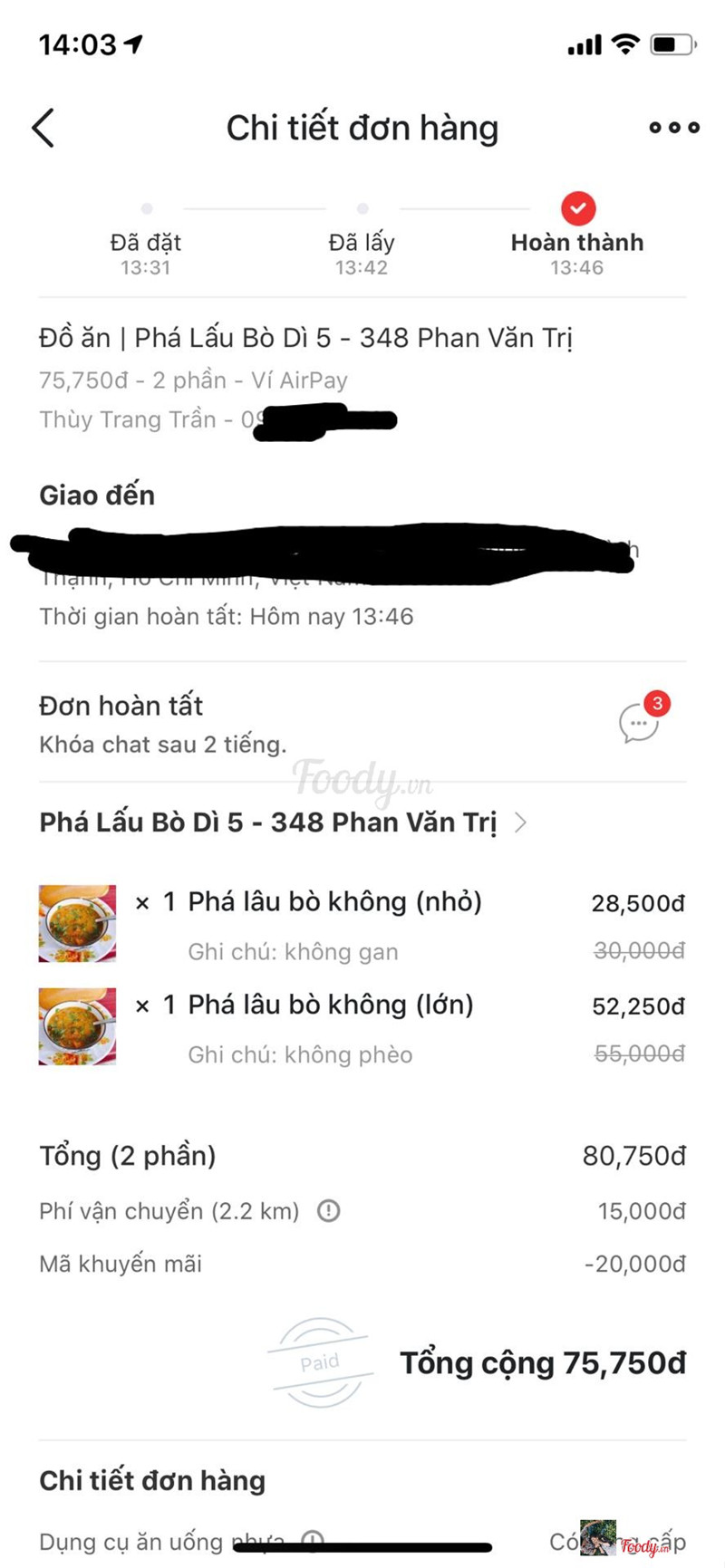Viewport: 725px width, 1568px height.
Task: Go back from order details
Action: point(43,128)
